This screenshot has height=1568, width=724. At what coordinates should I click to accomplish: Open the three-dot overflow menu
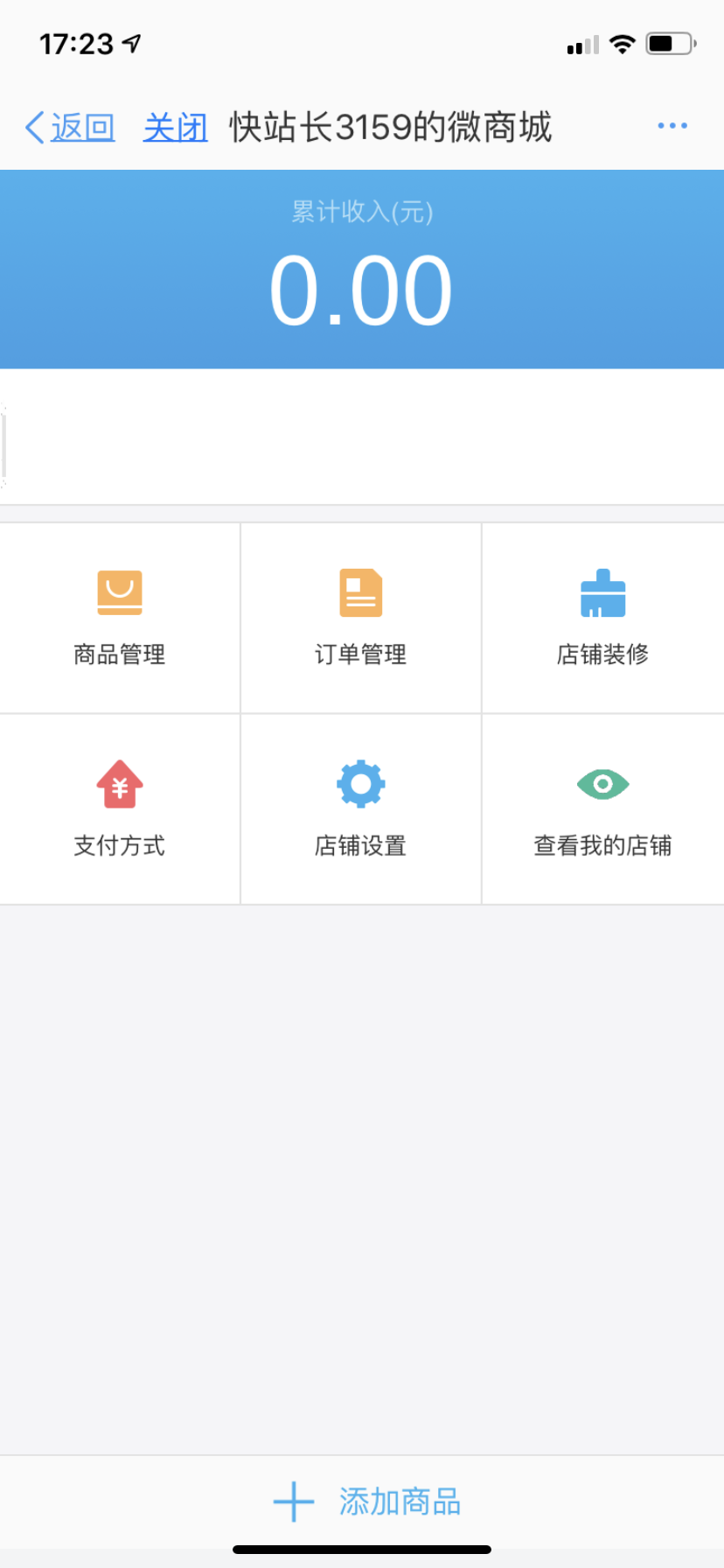[672, 126]
